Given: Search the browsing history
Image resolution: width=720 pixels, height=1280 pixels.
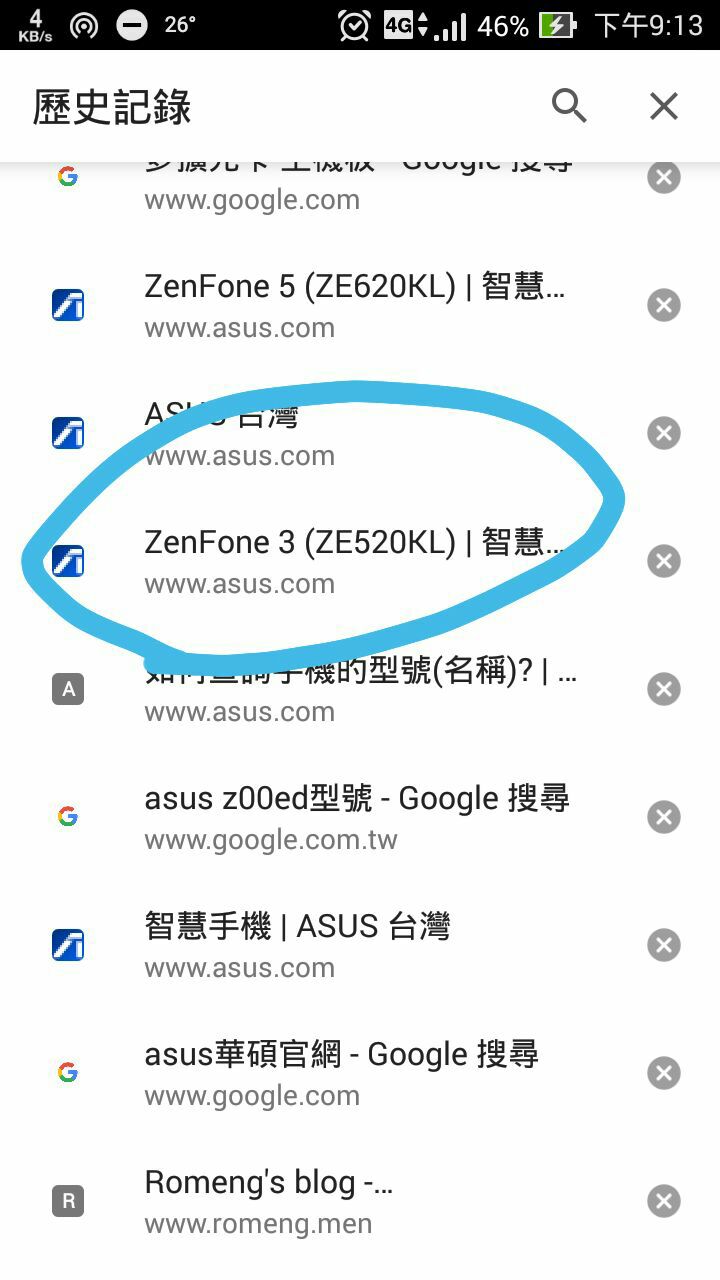Looking at the screenshot, I should pos(569,105).
